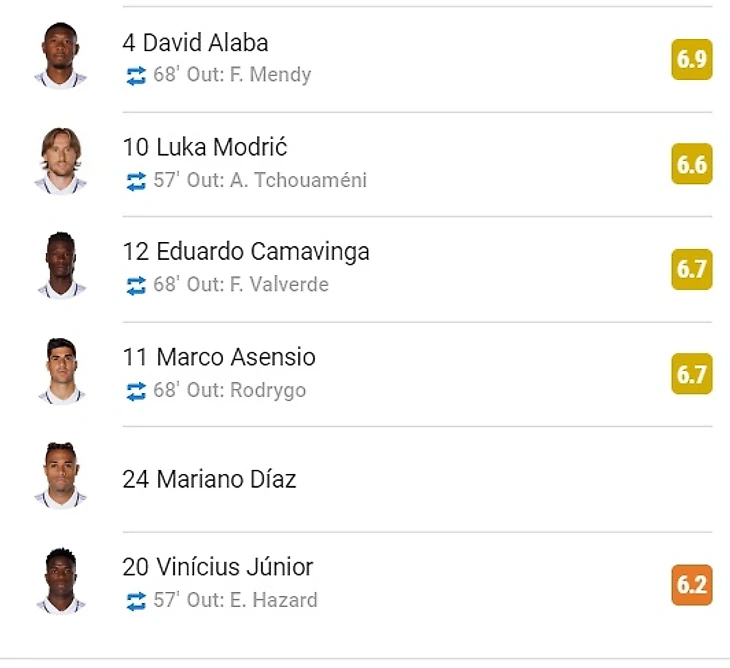Open David Alaba's player details
Image resolution: width=730 pixels, height=668 pixels.
pyautogui.click(x=206, y=44)
